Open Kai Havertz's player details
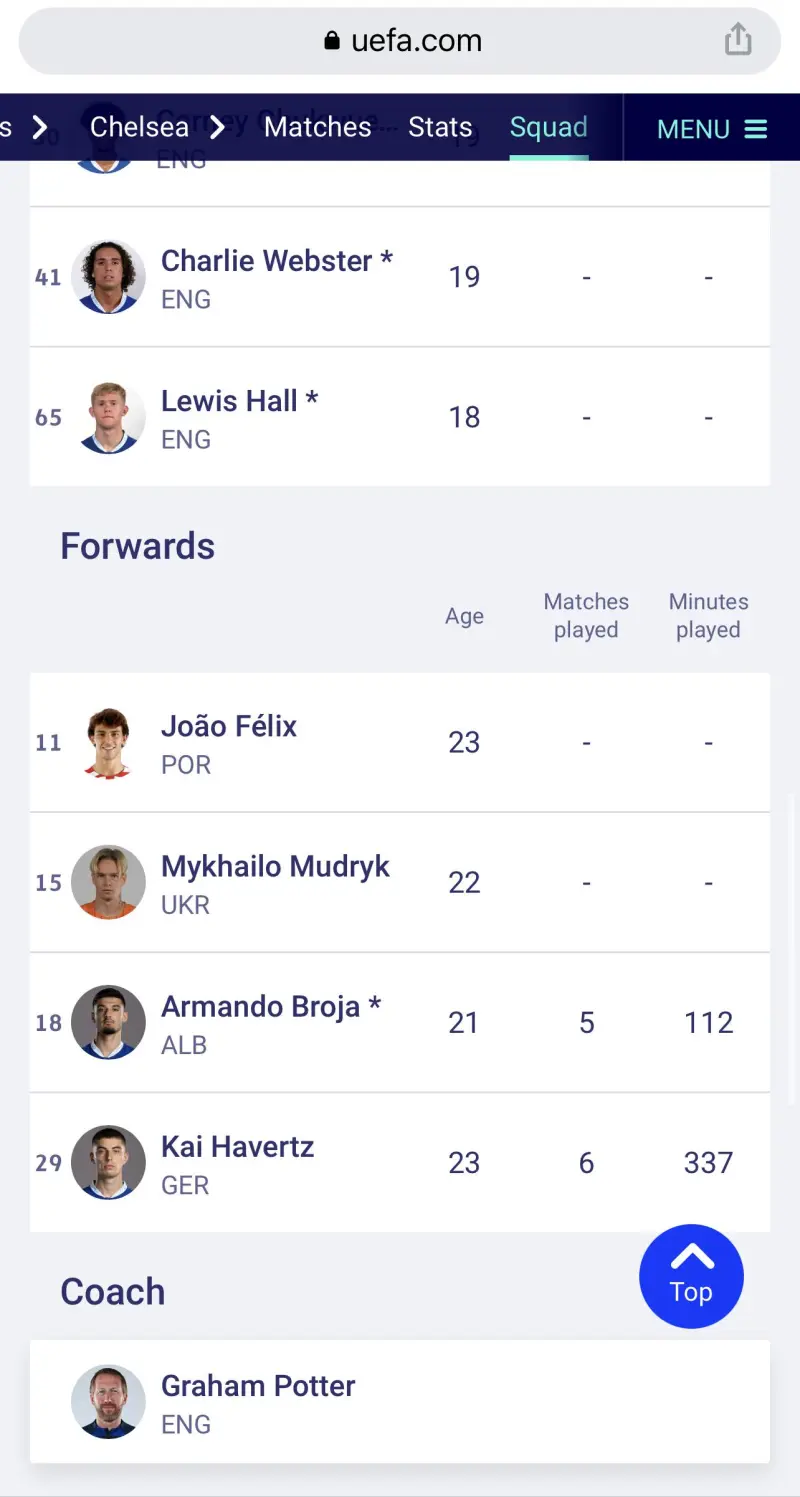800x1497 pixels. click(400, 1162)
